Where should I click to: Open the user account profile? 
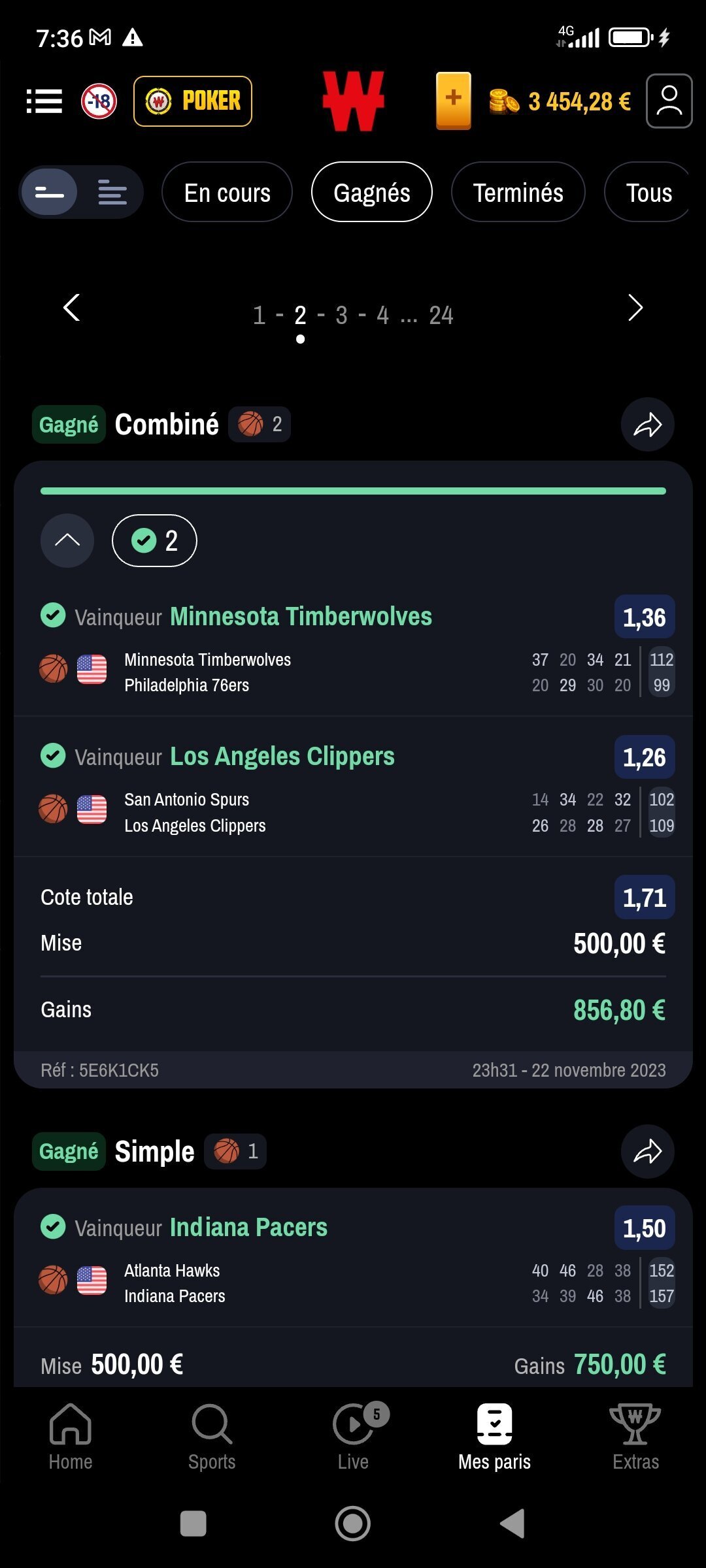pyautogui.click(x=669, y=101)
